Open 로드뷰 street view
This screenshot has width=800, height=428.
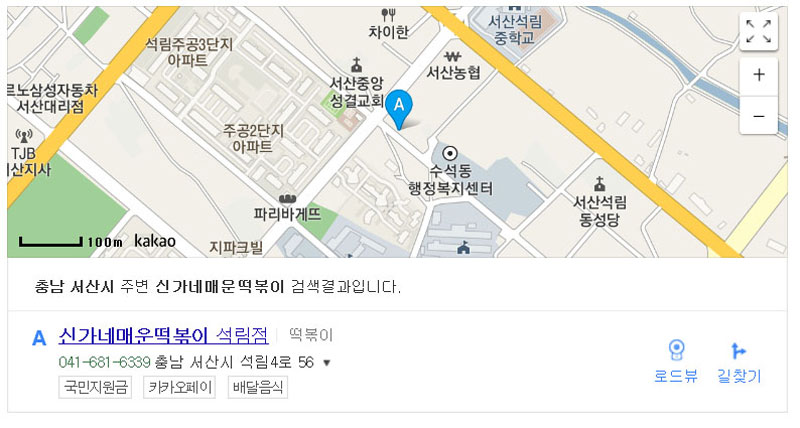point(676,361)
